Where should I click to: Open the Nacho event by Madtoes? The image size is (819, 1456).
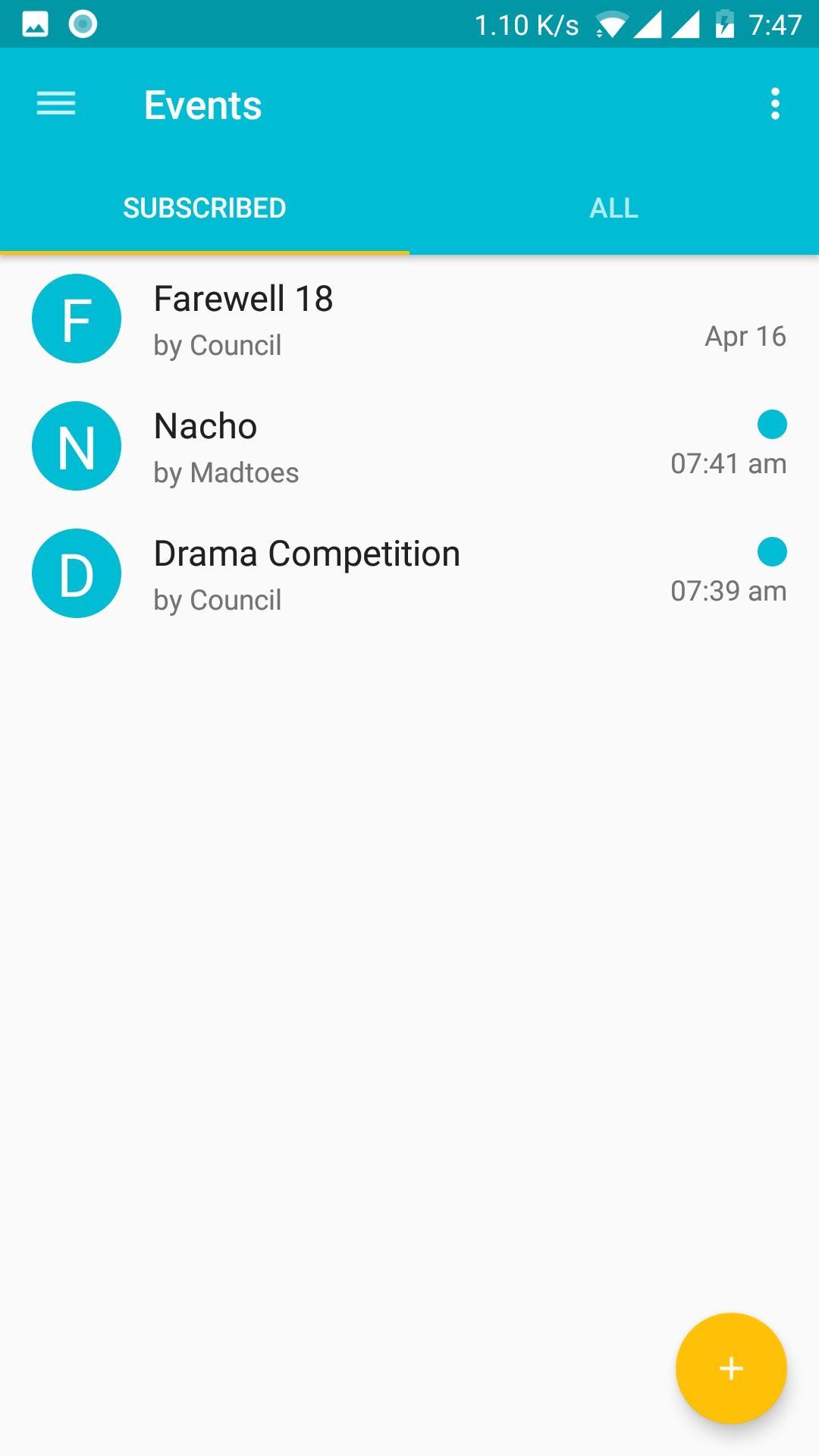click(409, 447)
